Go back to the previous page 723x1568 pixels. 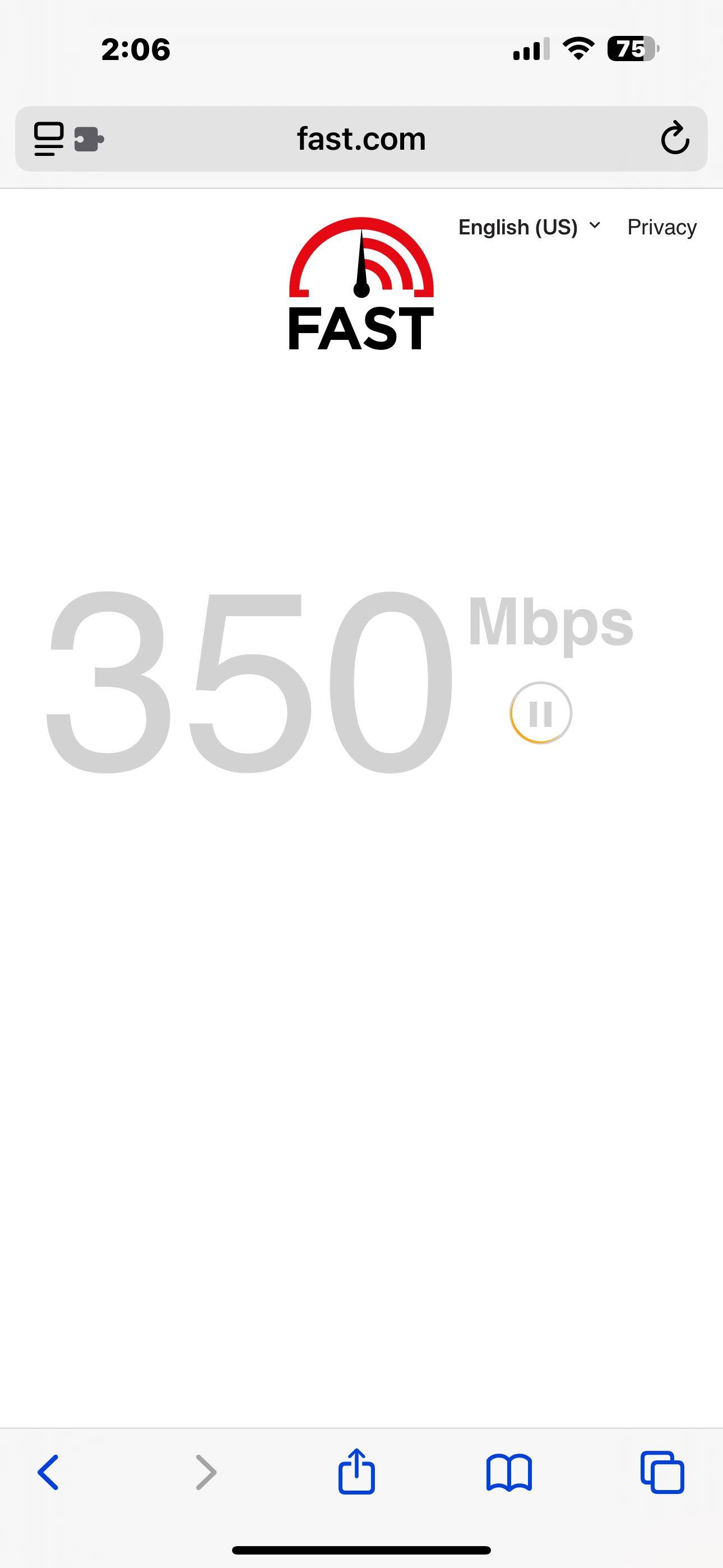coord(49,1472)
